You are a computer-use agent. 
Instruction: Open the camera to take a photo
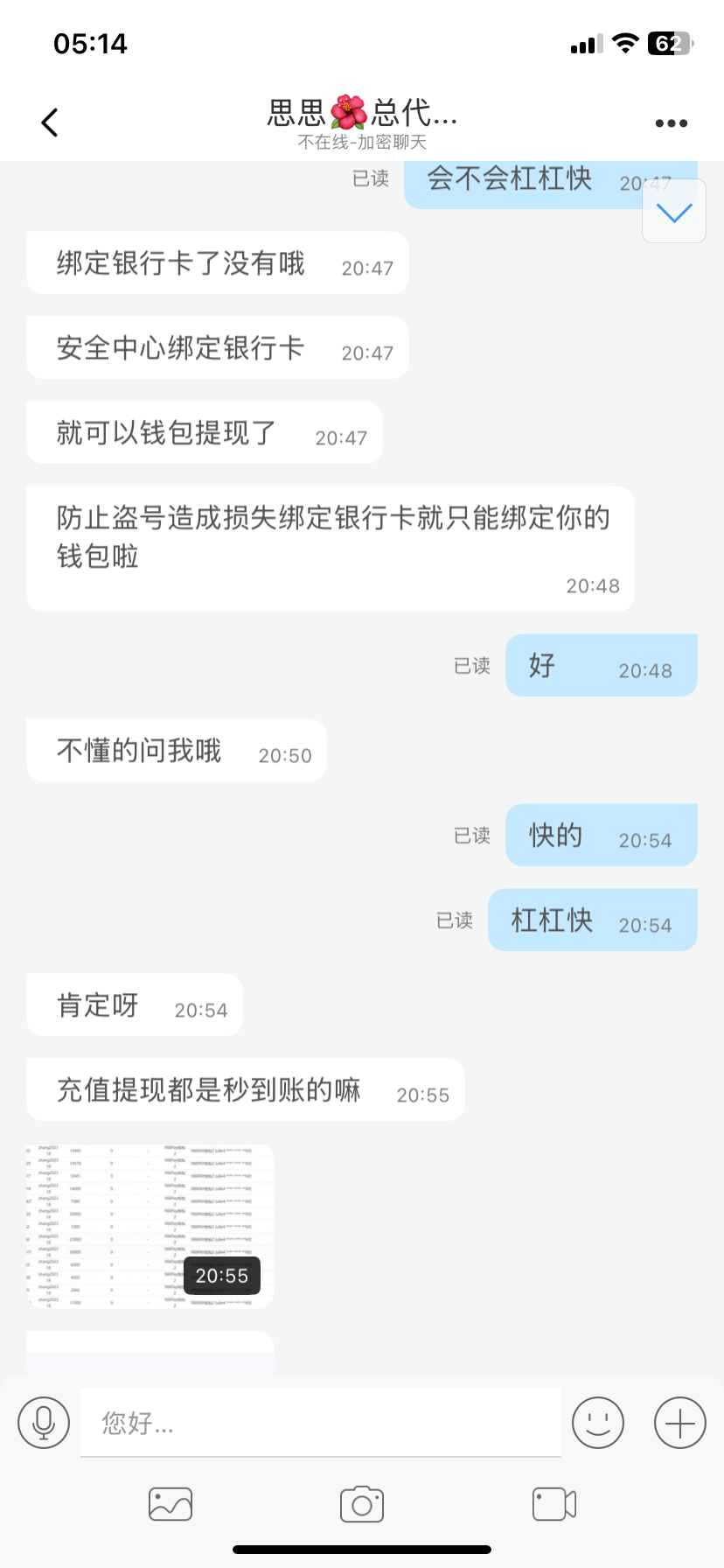click(x=362, y=1504)
